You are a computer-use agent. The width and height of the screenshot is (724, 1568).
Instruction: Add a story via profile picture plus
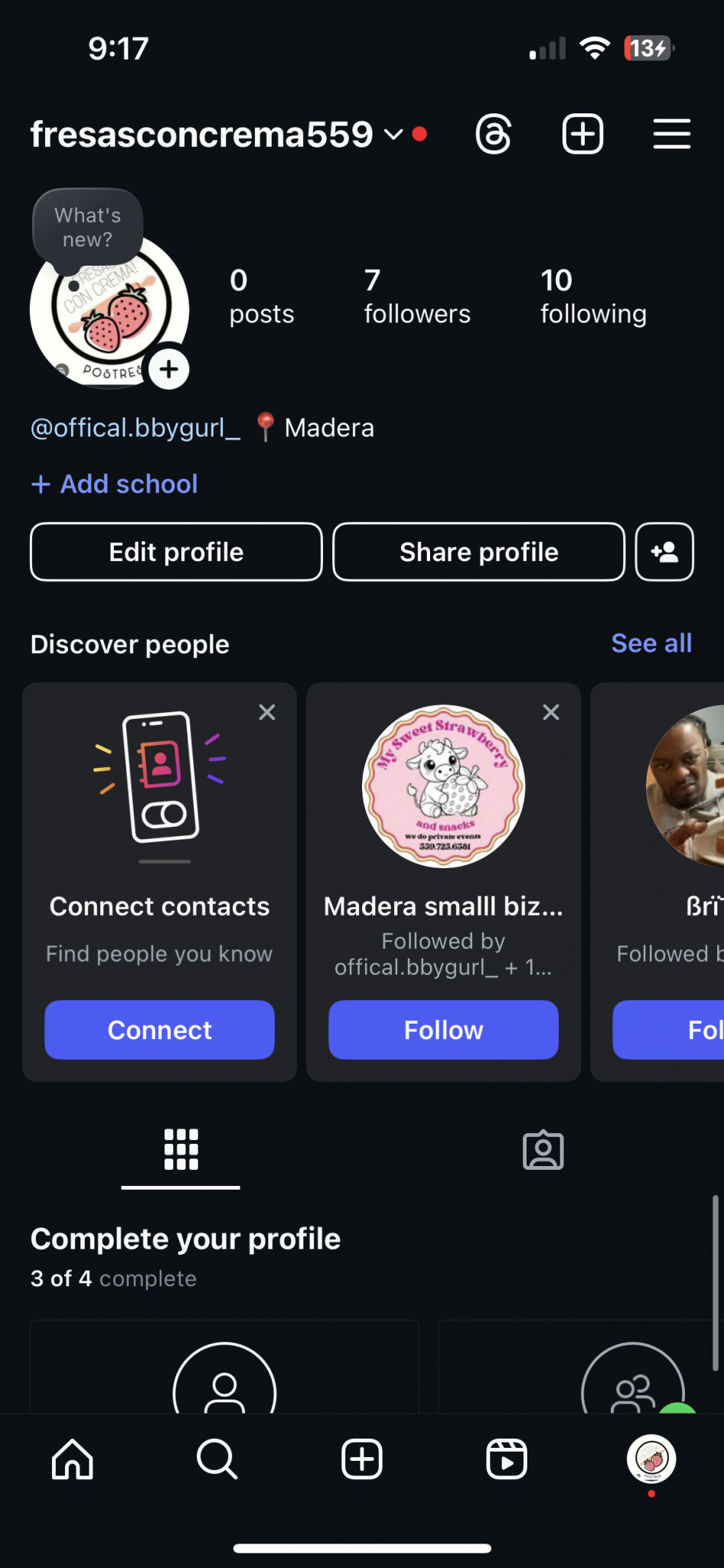pos(169,369)
